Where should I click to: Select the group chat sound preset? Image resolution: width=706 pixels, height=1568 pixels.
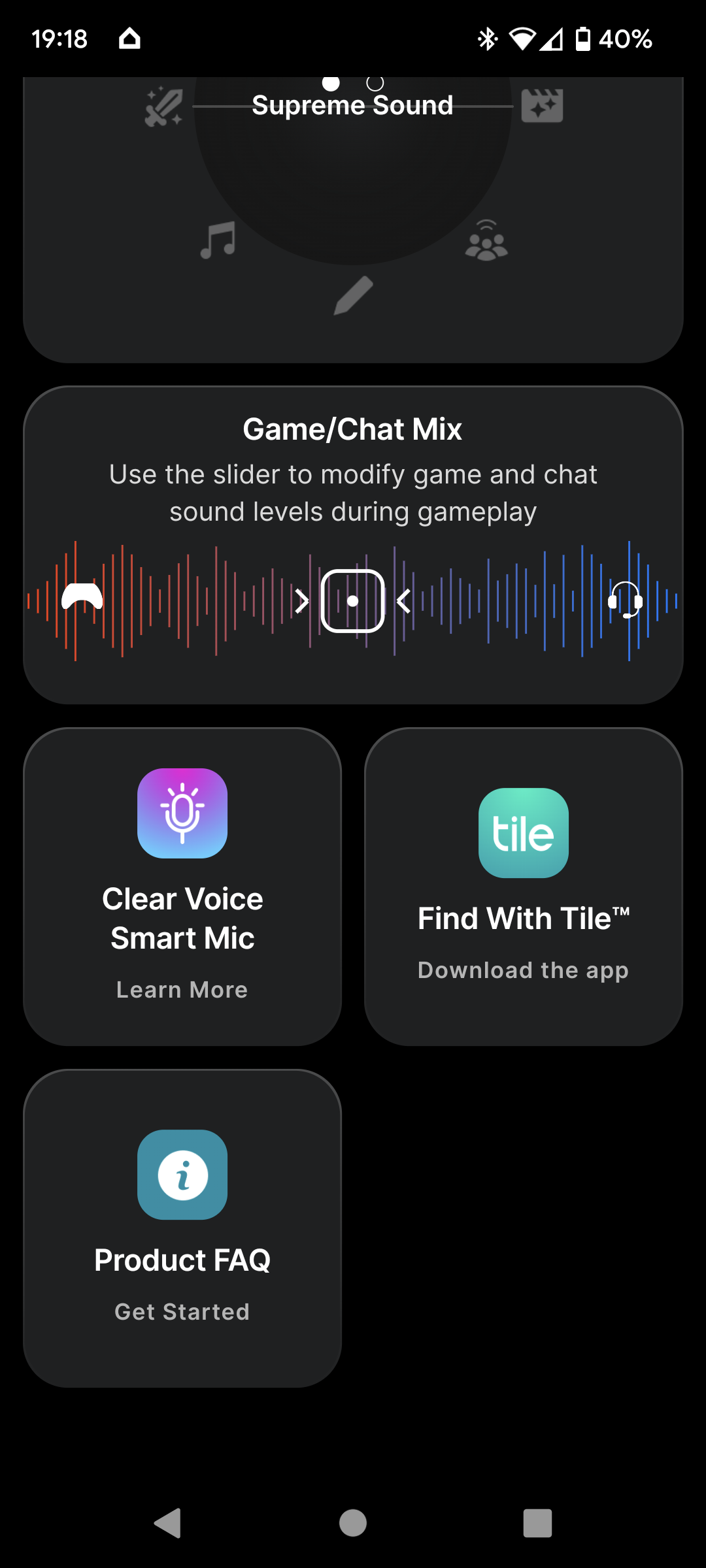(486, 242)
